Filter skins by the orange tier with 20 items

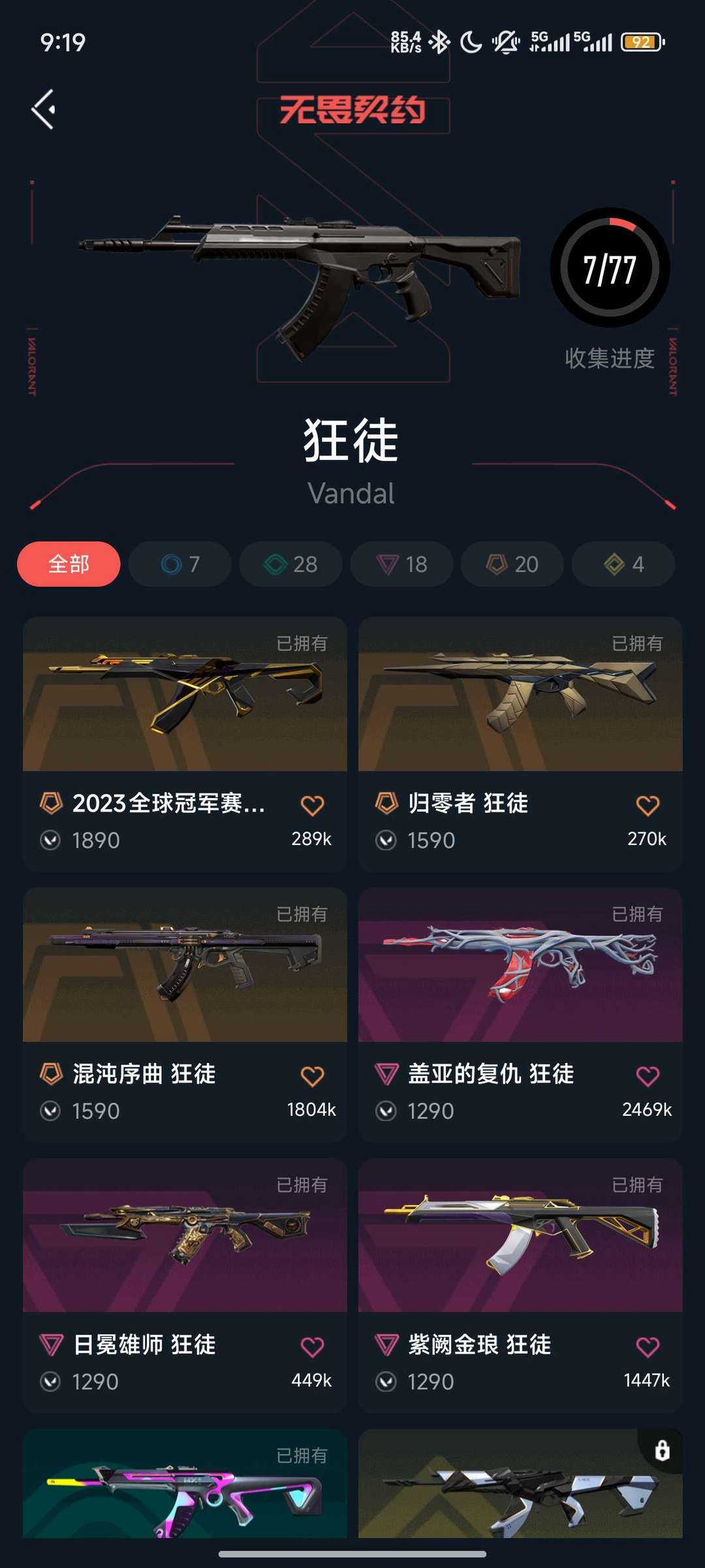(x=512, y=564)
